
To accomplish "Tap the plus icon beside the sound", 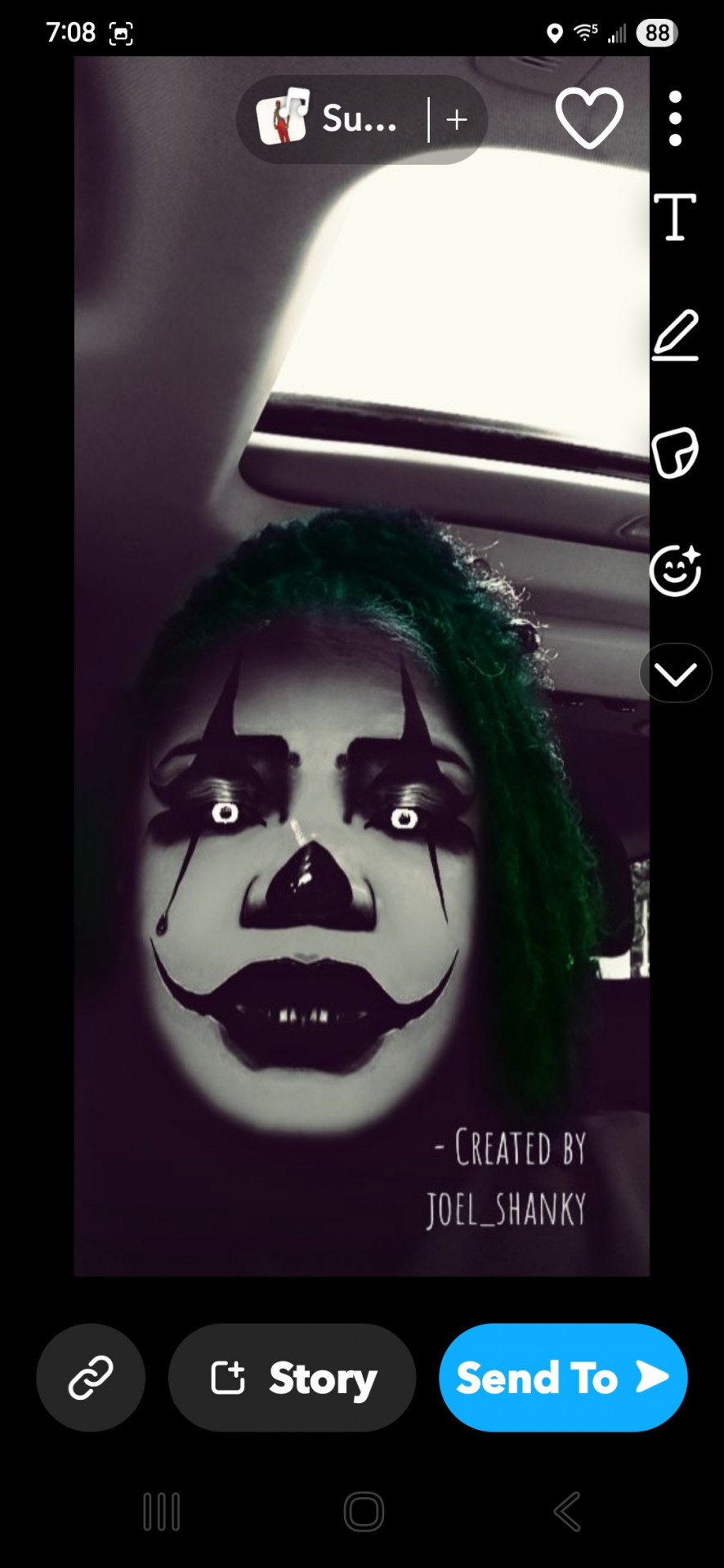I will click(x=457, y=120).
